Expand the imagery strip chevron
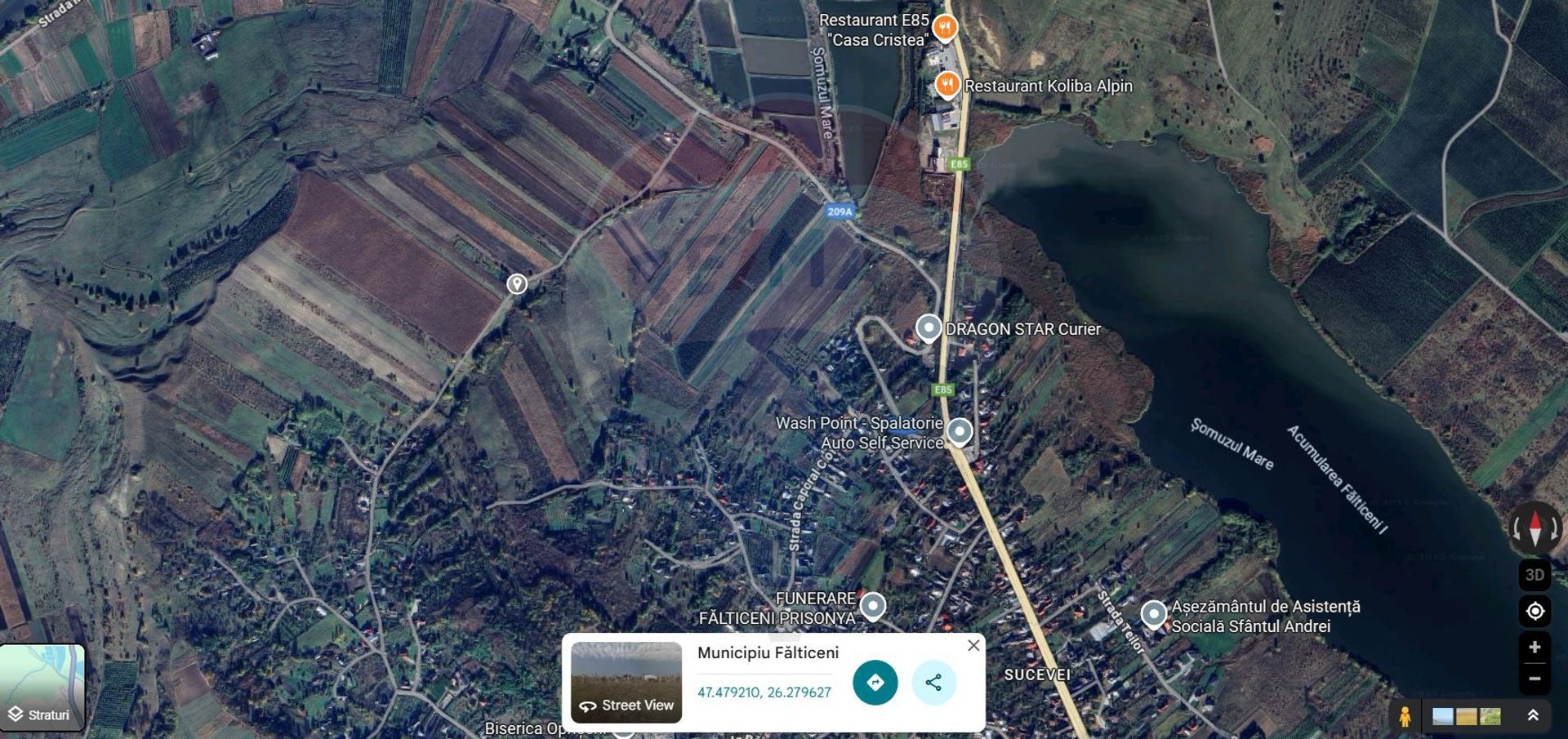This screenshot has height=739, width=1568. (x=1533, y=715)
